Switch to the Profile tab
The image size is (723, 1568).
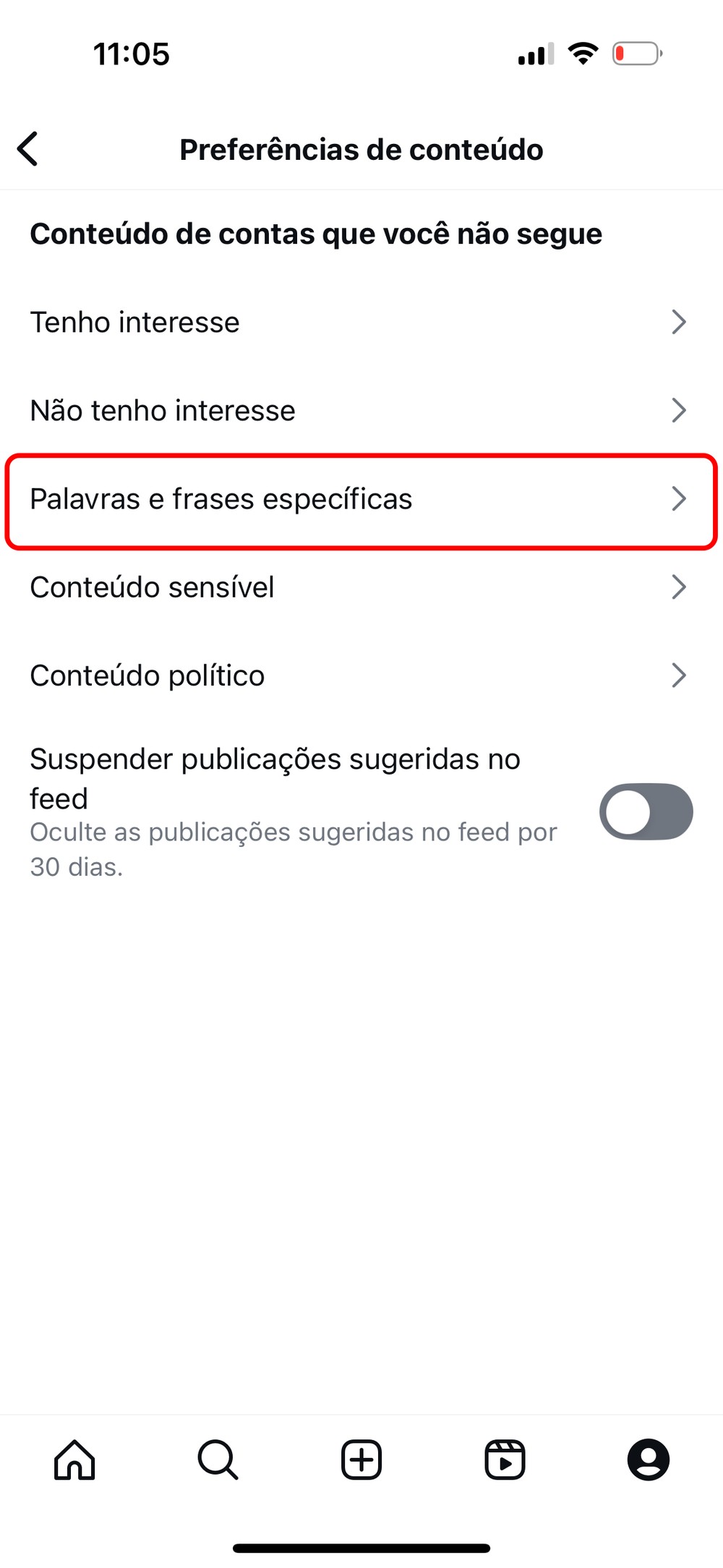click(648, 1460)
